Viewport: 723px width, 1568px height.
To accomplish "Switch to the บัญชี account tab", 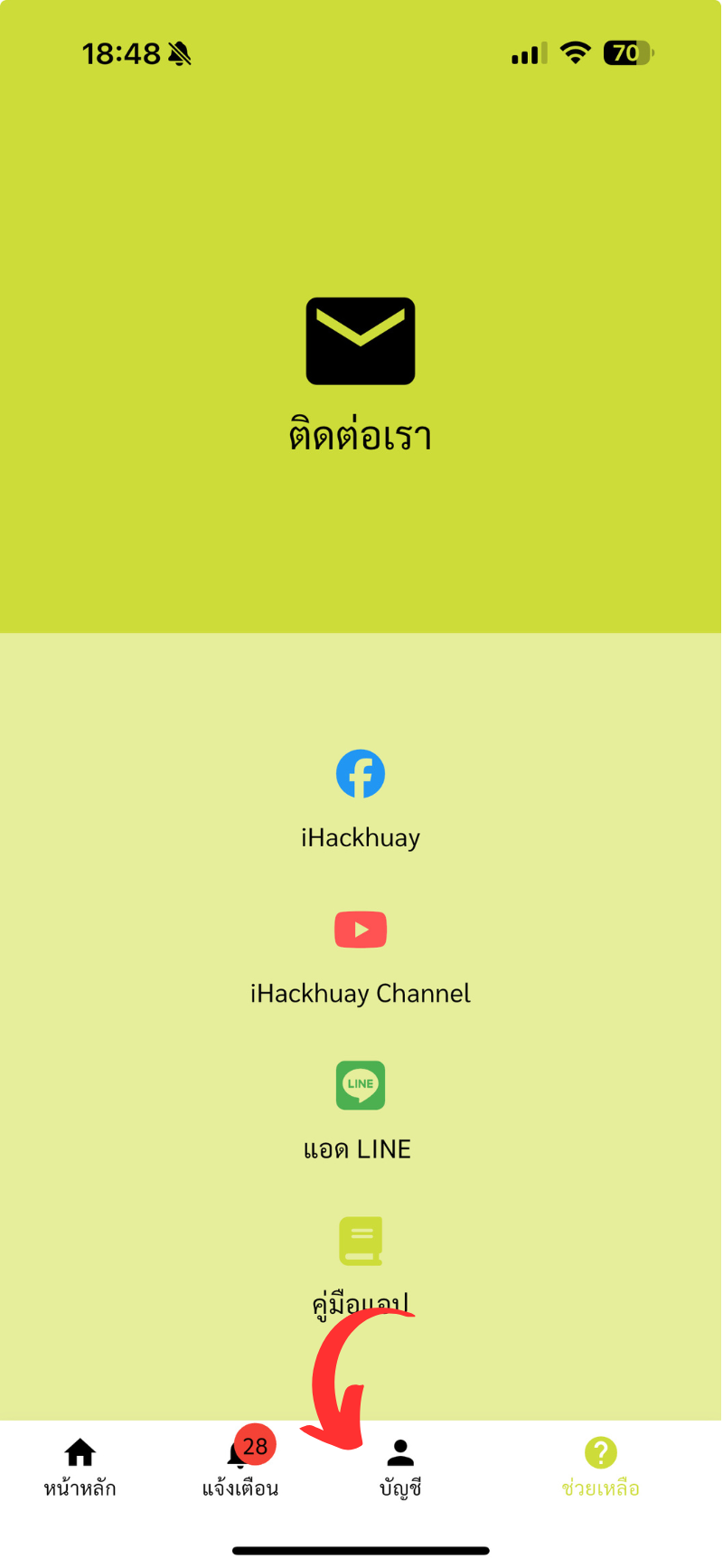I will tap(400, 1467).
